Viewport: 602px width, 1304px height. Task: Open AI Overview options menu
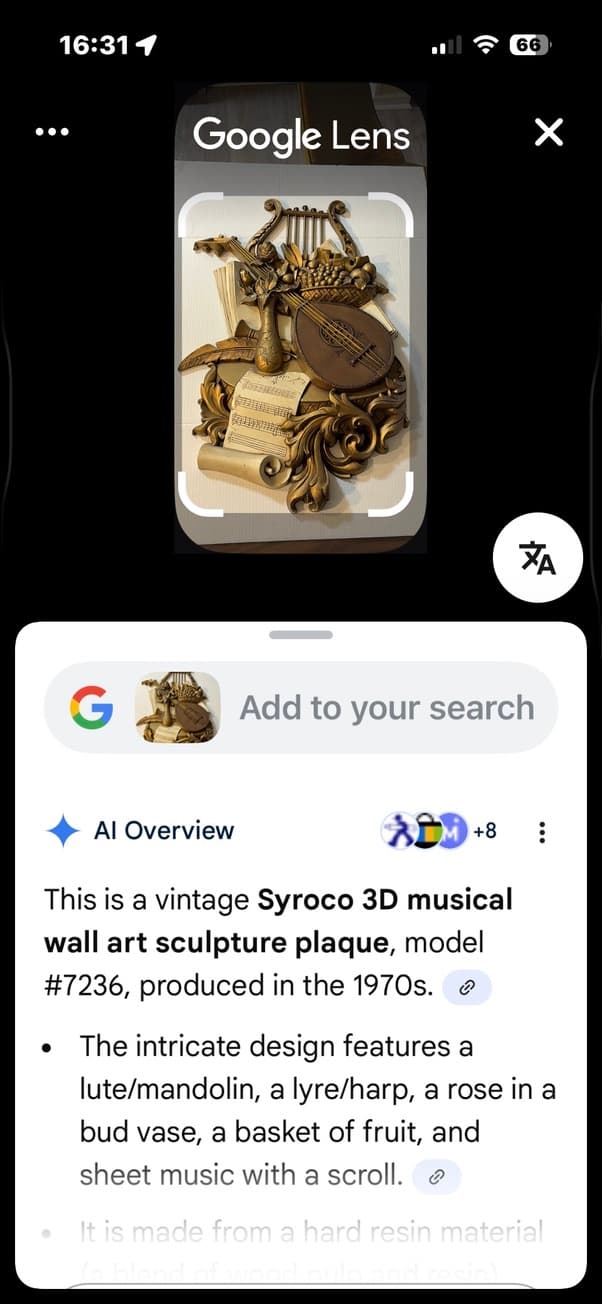[542, 831]
